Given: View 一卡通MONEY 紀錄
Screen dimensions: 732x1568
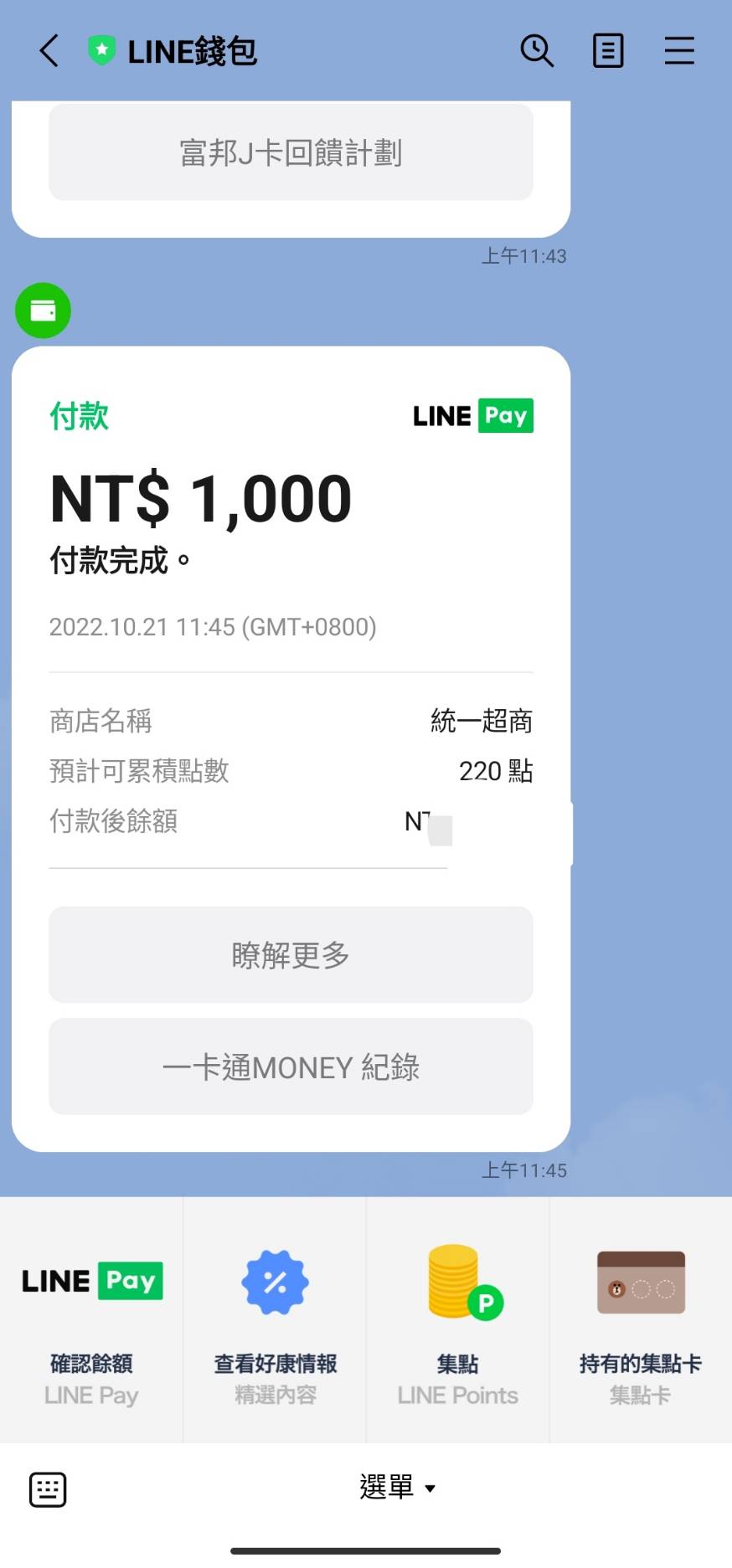Looking at the screenshot, I should pos(291,1067).
